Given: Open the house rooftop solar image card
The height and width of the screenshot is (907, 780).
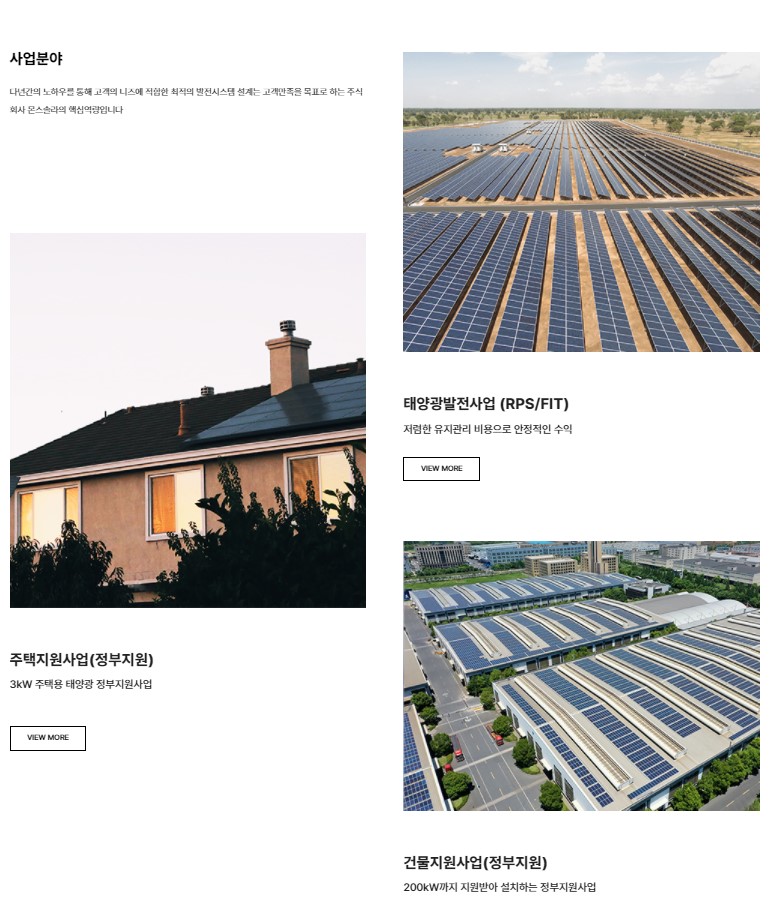Looking at the screenshot, I should [x=188, y=420].
